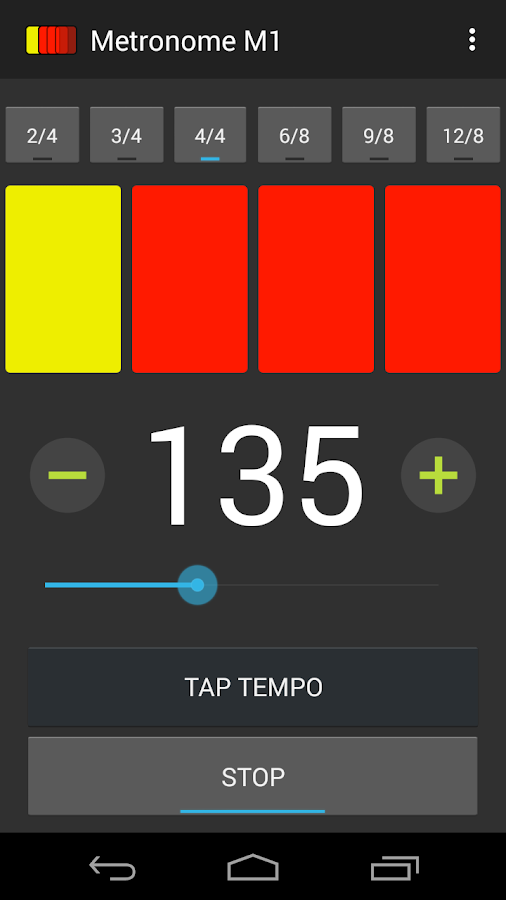The width and height of the screenshot is (506, 900).
Task: Increase tempo with the plus button
Action: tap(438, 475)
